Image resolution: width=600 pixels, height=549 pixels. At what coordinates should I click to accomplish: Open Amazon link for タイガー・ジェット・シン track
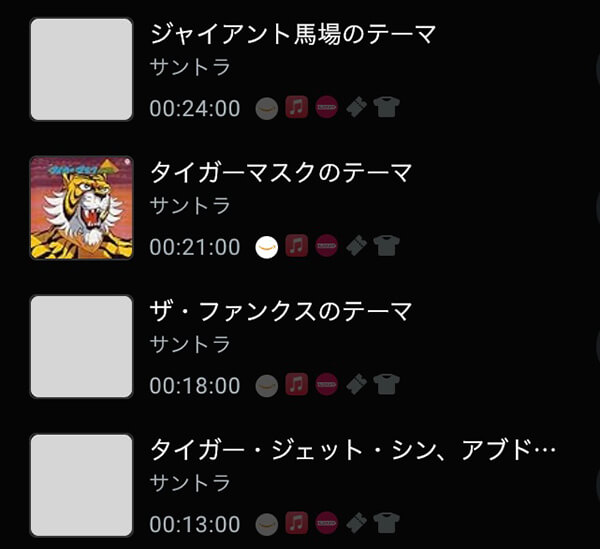tap(266, 522)
